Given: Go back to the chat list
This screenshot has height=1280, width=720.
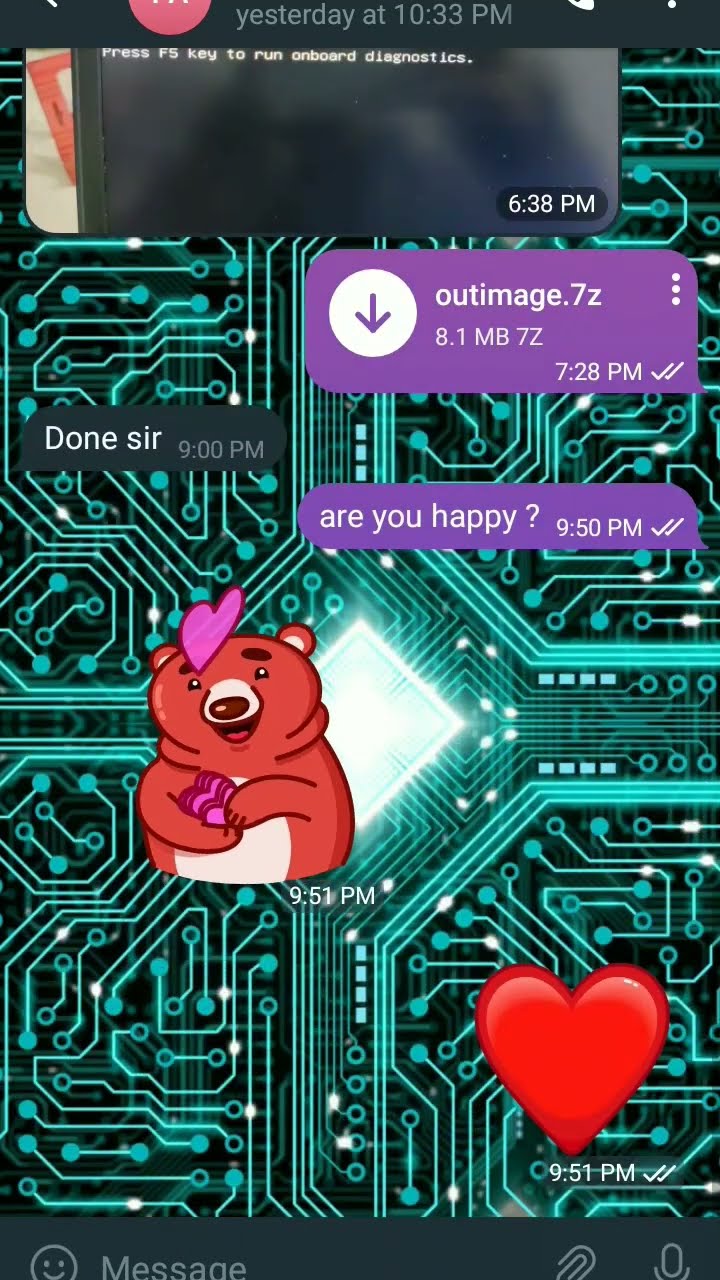Looking at the screenshot, I should click(x=45, y=5).
